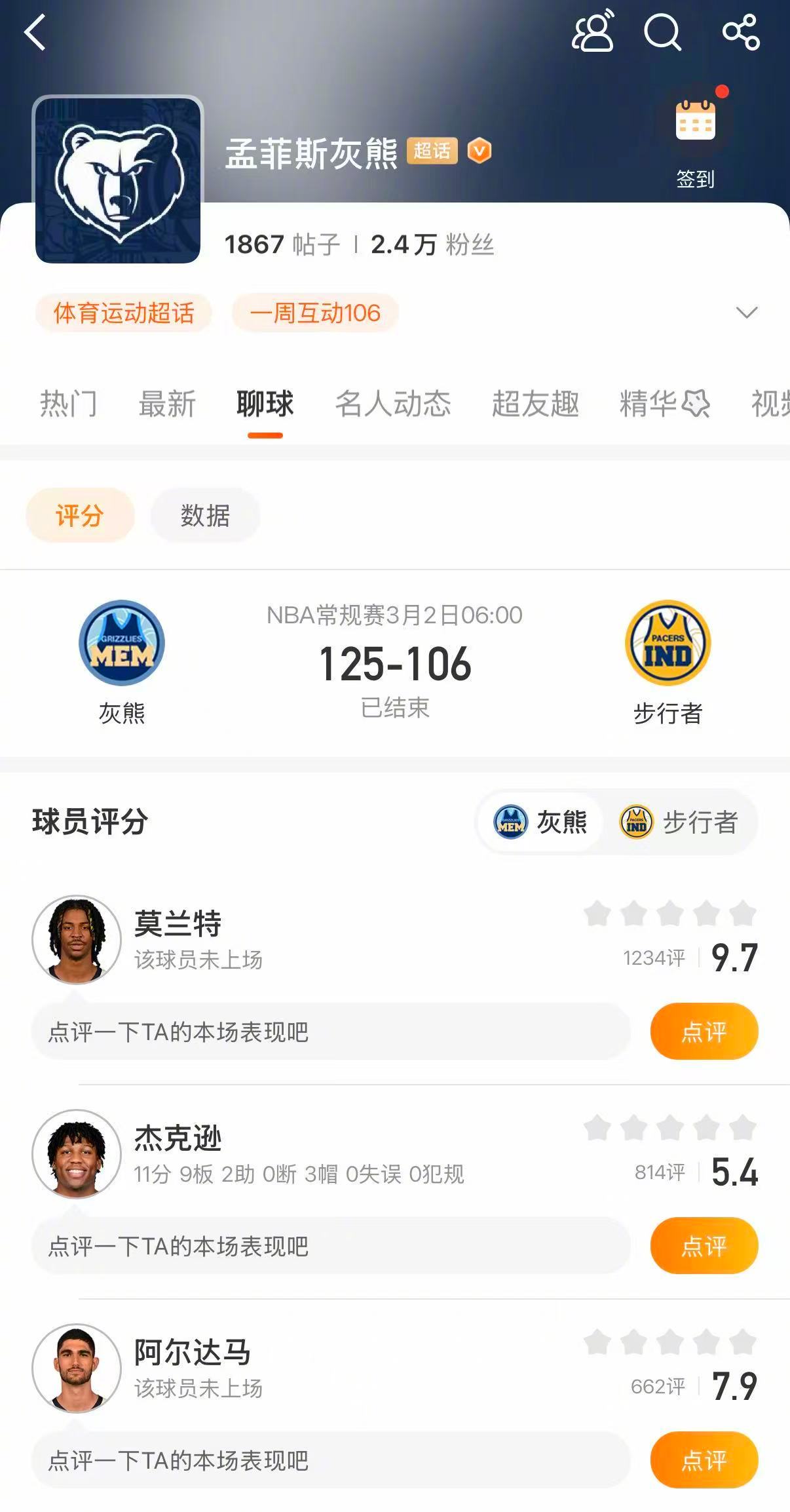The width and height of the screenshot is (790, 1512).
Task: Tap the 一周互动106 tag
Action: (315, 314)
